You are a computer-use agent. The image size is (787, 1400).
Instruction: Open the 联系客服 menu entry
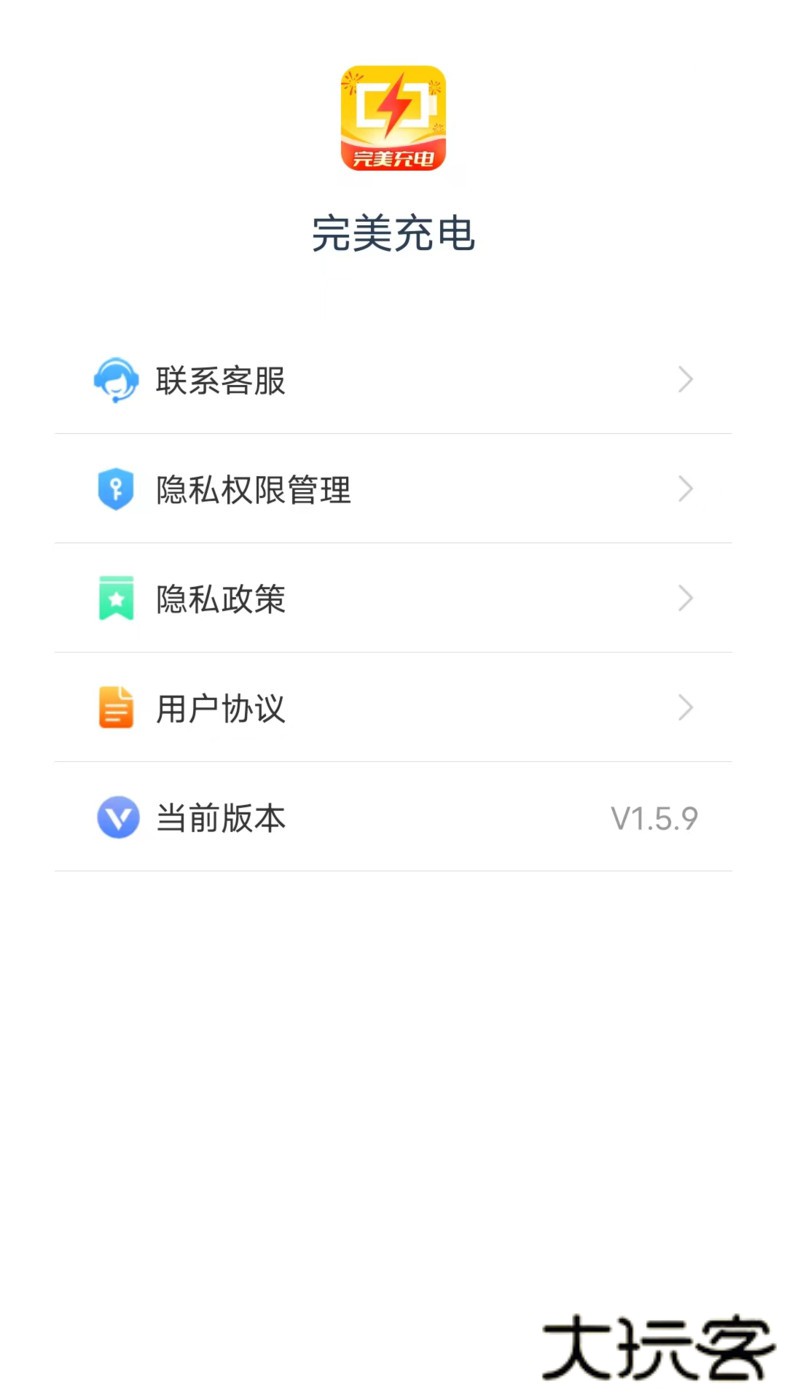[x=220, y=380]
